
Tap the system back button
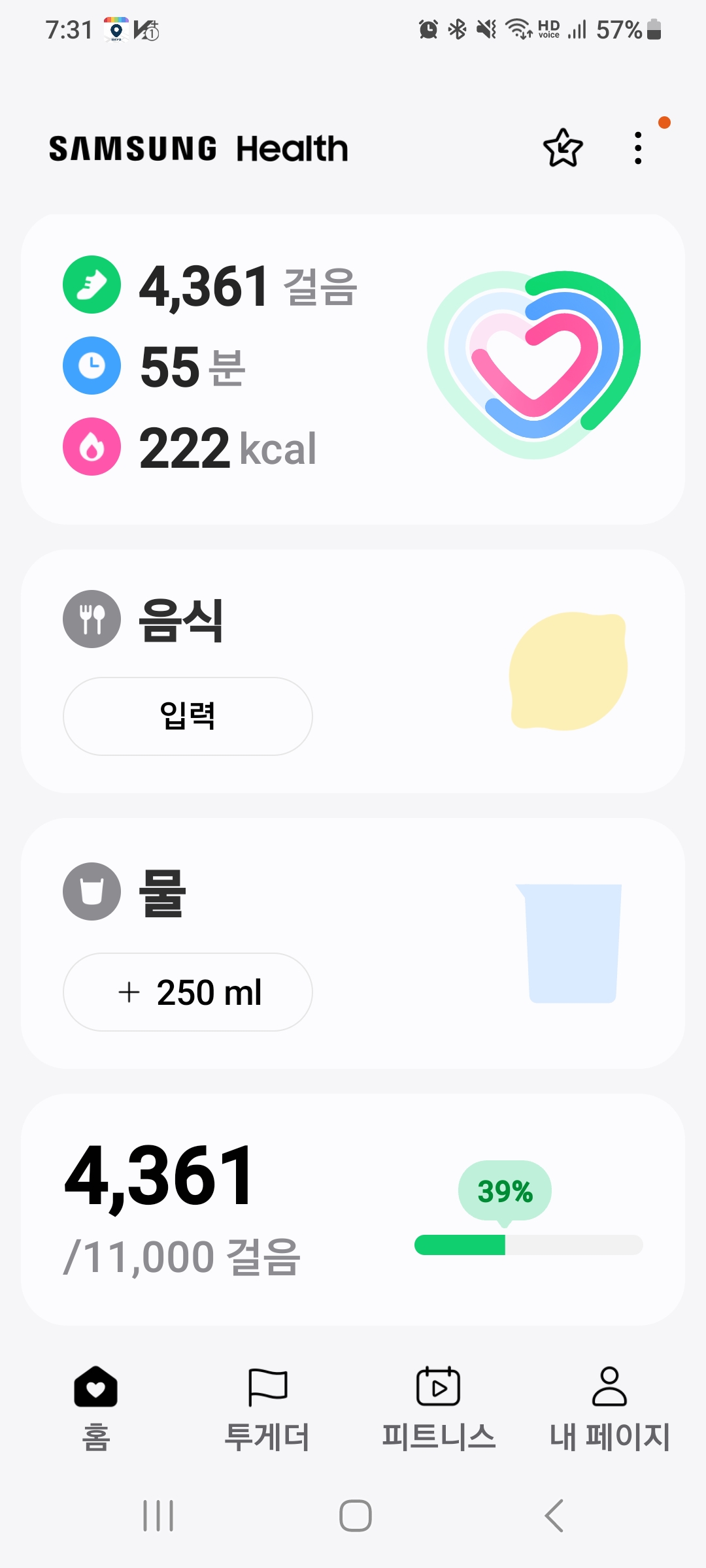(554, 1516)
